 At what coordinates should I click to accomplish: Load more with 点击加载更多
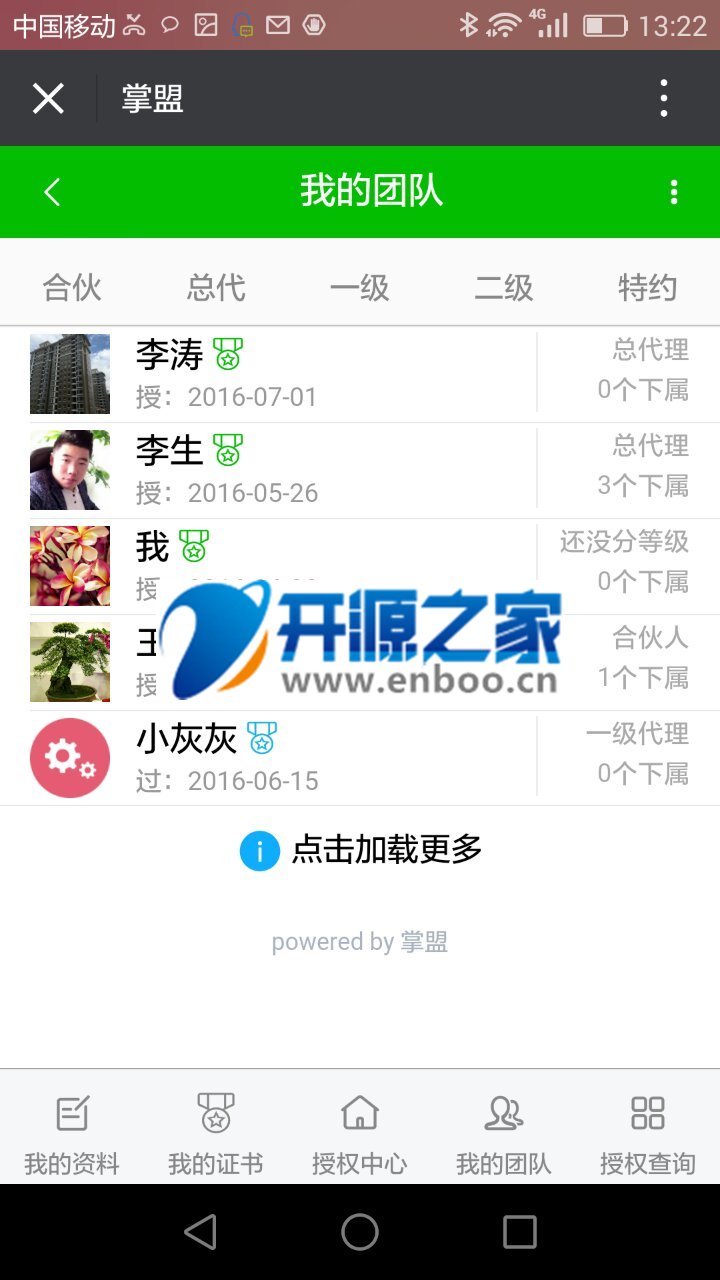(362, 850)
